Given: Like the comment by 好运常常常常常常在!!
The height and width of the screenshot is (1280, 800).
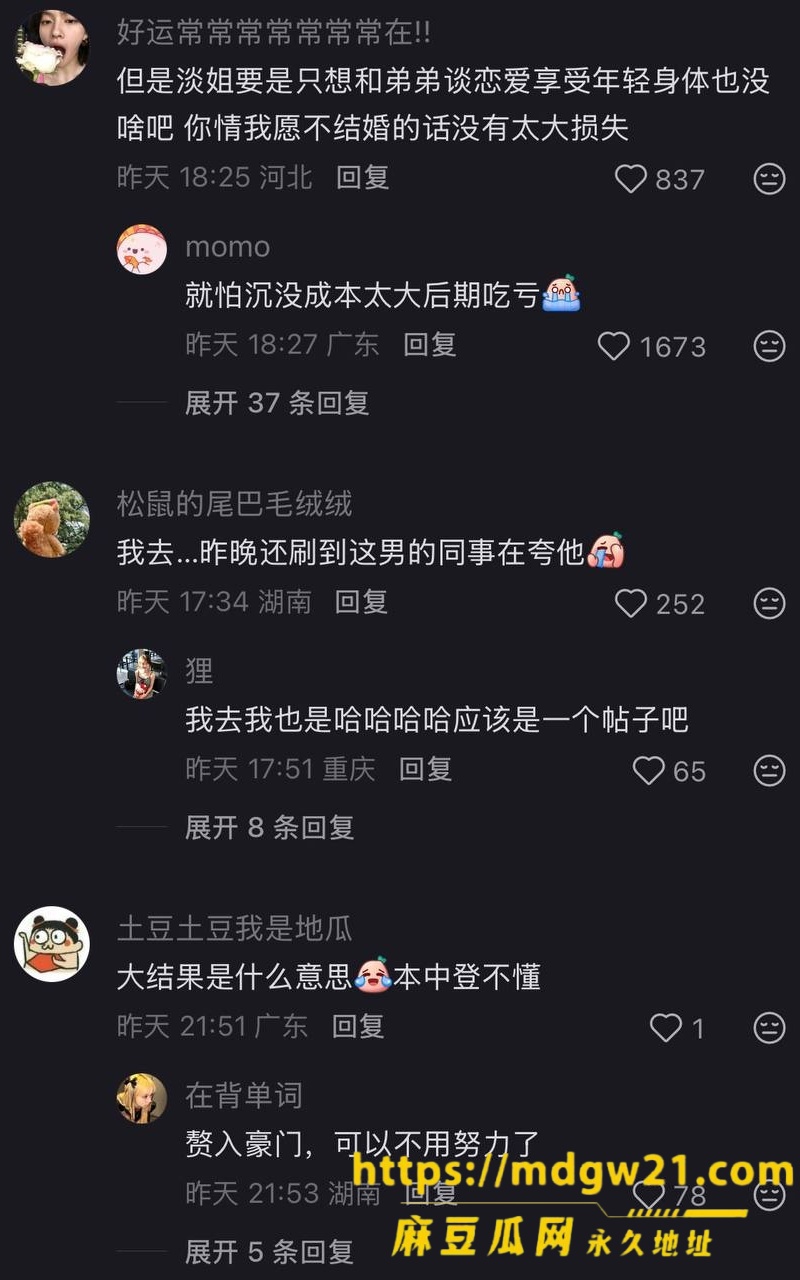Looking at the screenshot, I should [x=630, y=179].
